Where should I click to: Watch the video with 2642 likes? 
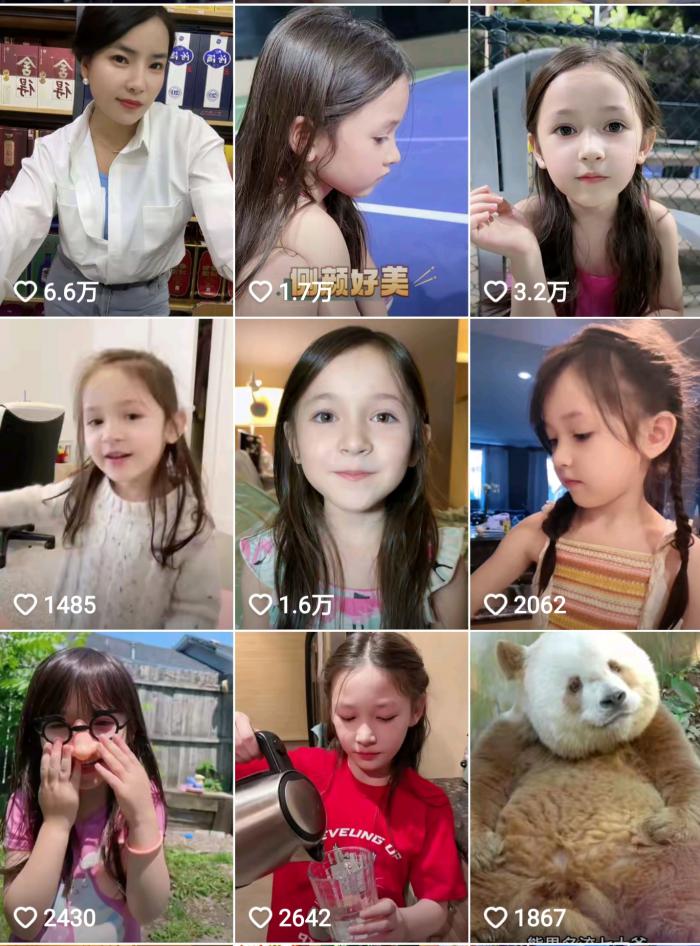(351, 786)
